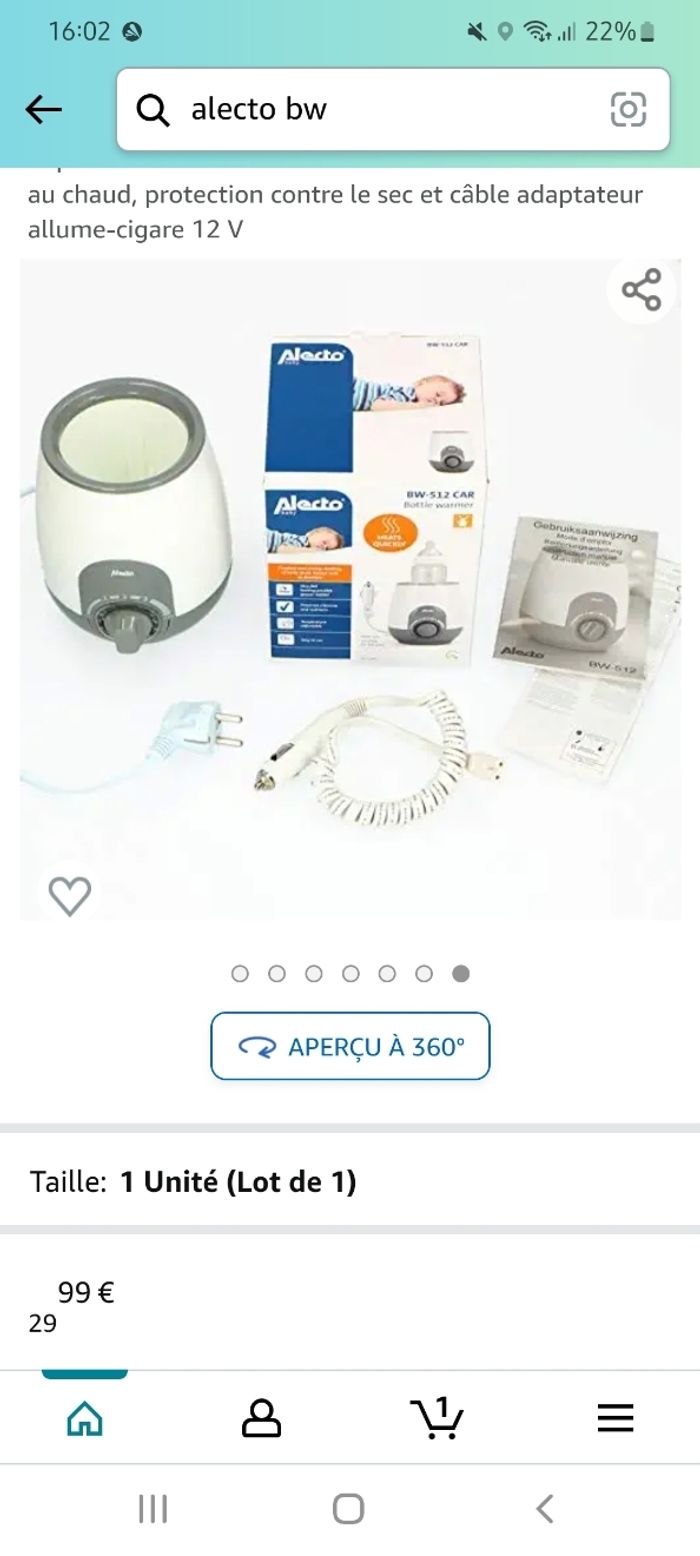Open camera lens search
700x1556 pixels.
pos(628,110)
